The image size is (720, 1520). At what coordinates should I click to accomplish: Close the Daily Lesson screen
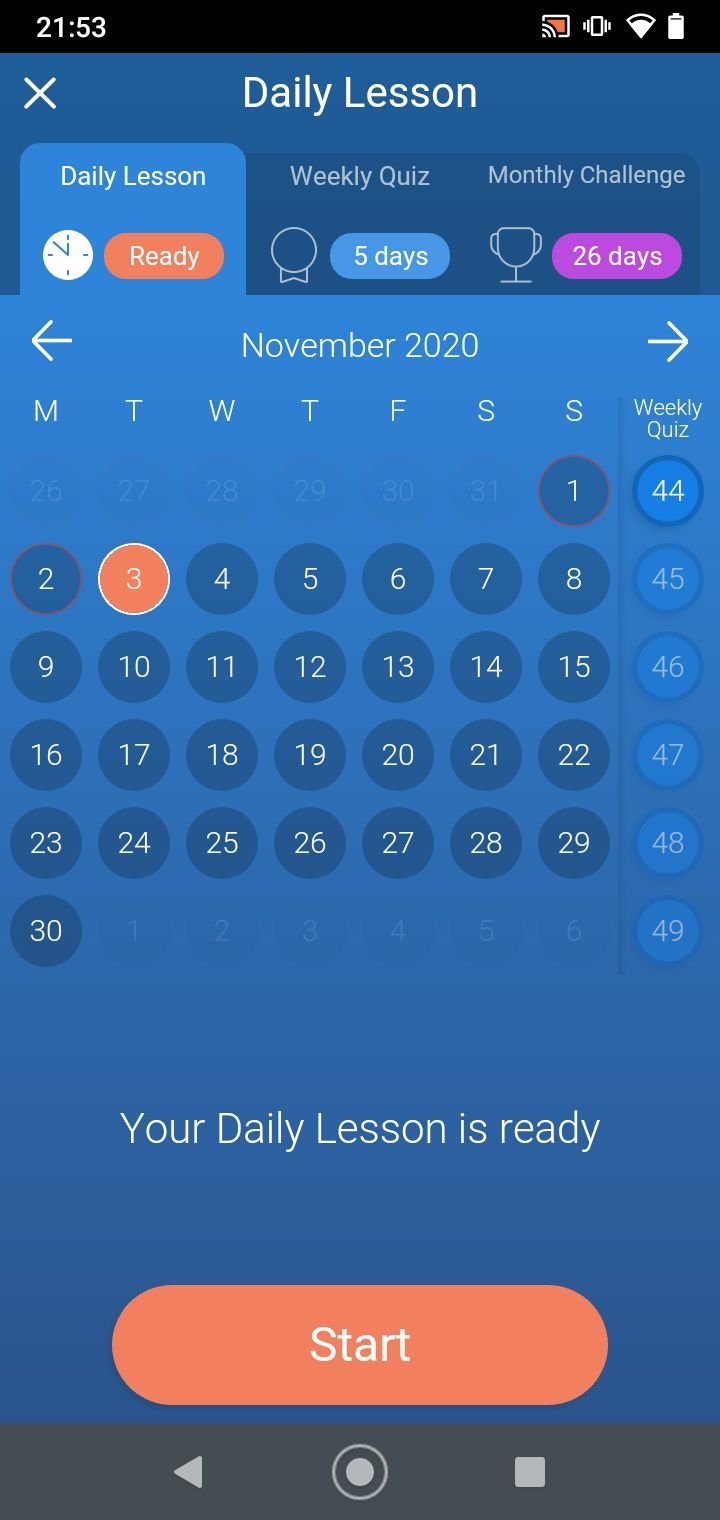[x=40, y=93]
